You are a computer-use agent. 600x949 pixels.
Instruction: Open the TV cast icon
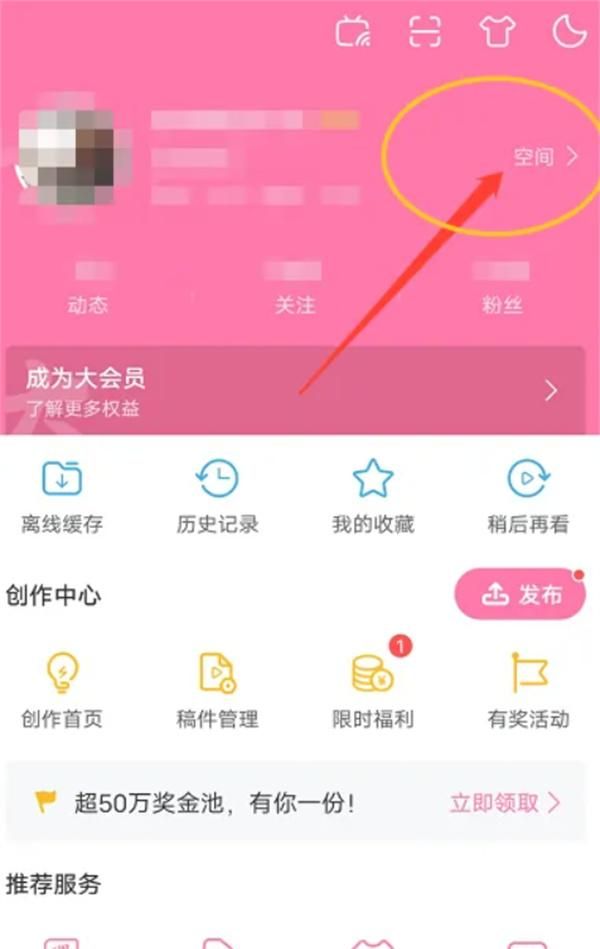353,32
